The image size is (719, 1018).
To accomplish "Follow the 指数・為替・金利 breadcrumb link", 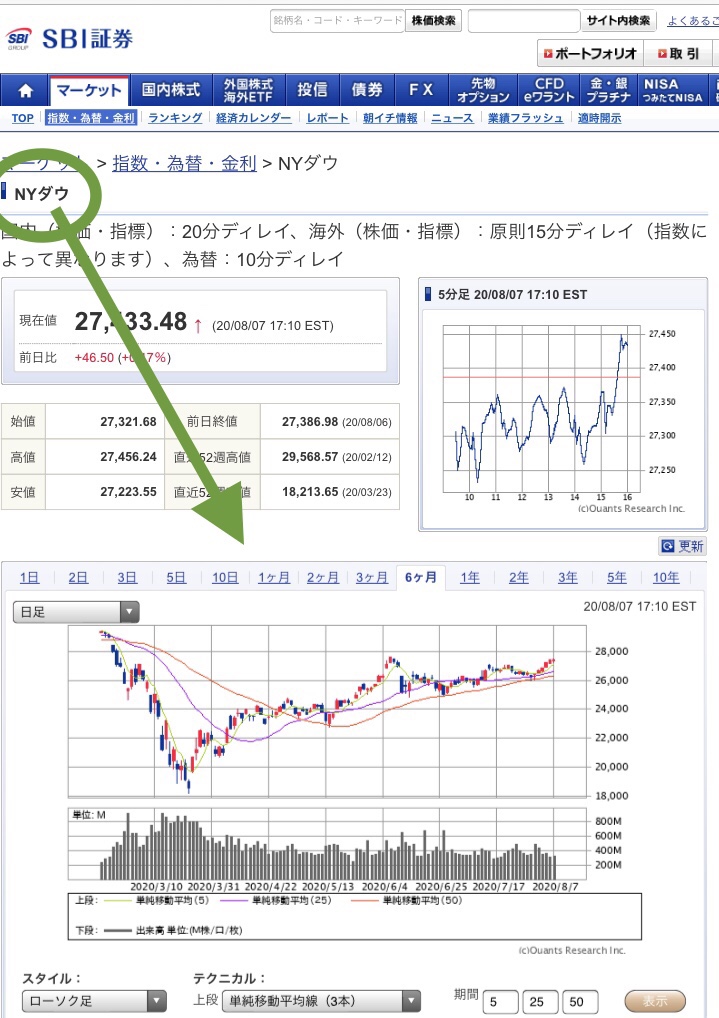I will pyautogui.click(x=184, y=163).
